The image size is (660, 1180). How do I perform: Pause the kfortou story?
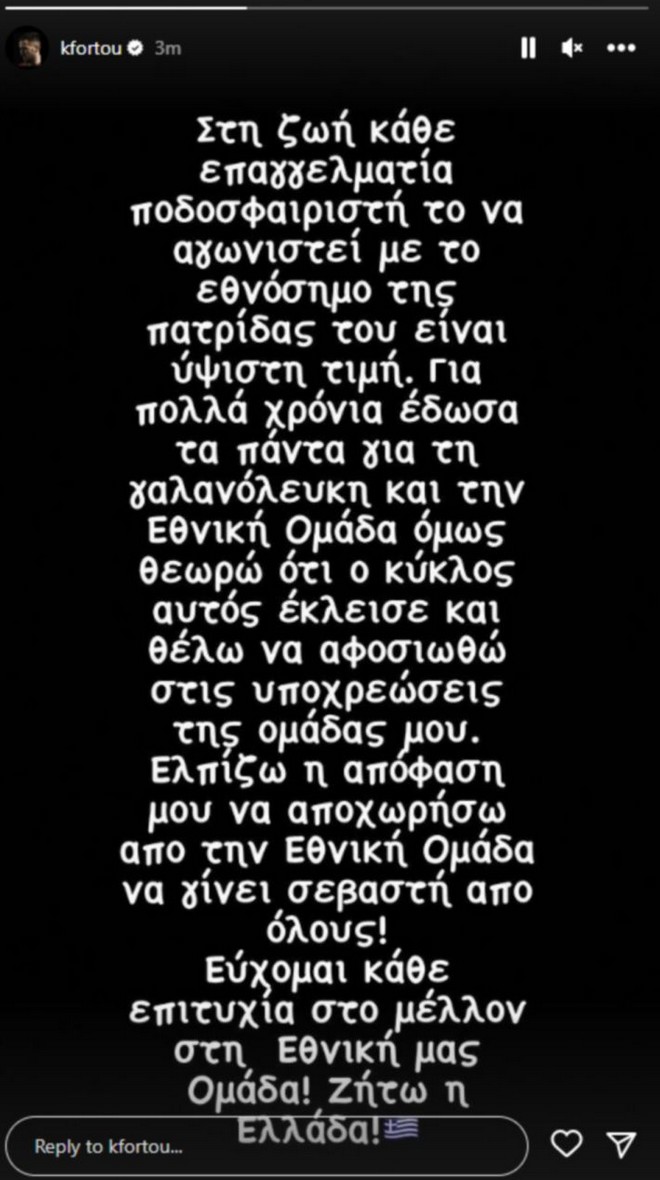(527, 48)
